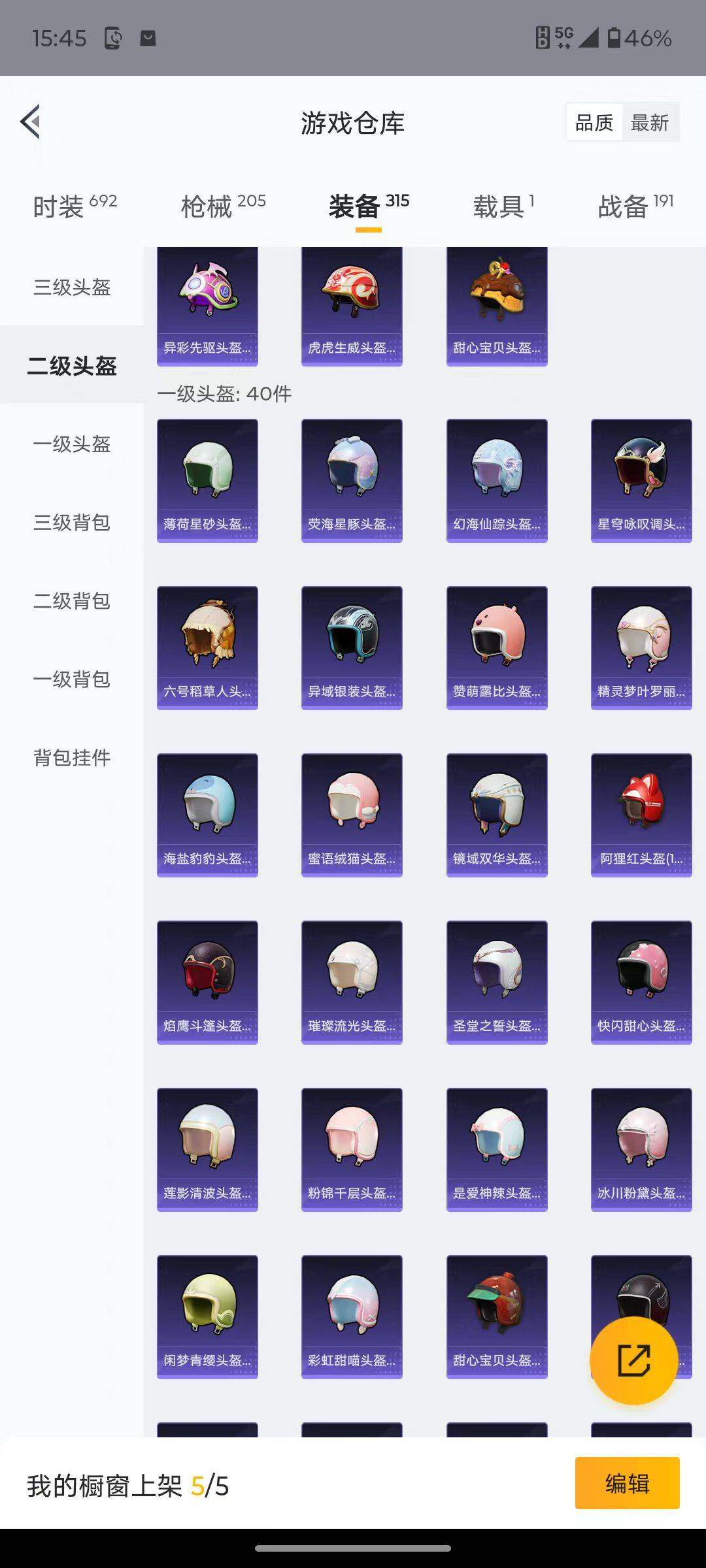This screenshot has width=706, height=1568.
Task: Open the 六号稻草人 helmet item
Action: (x=207, y=647)
